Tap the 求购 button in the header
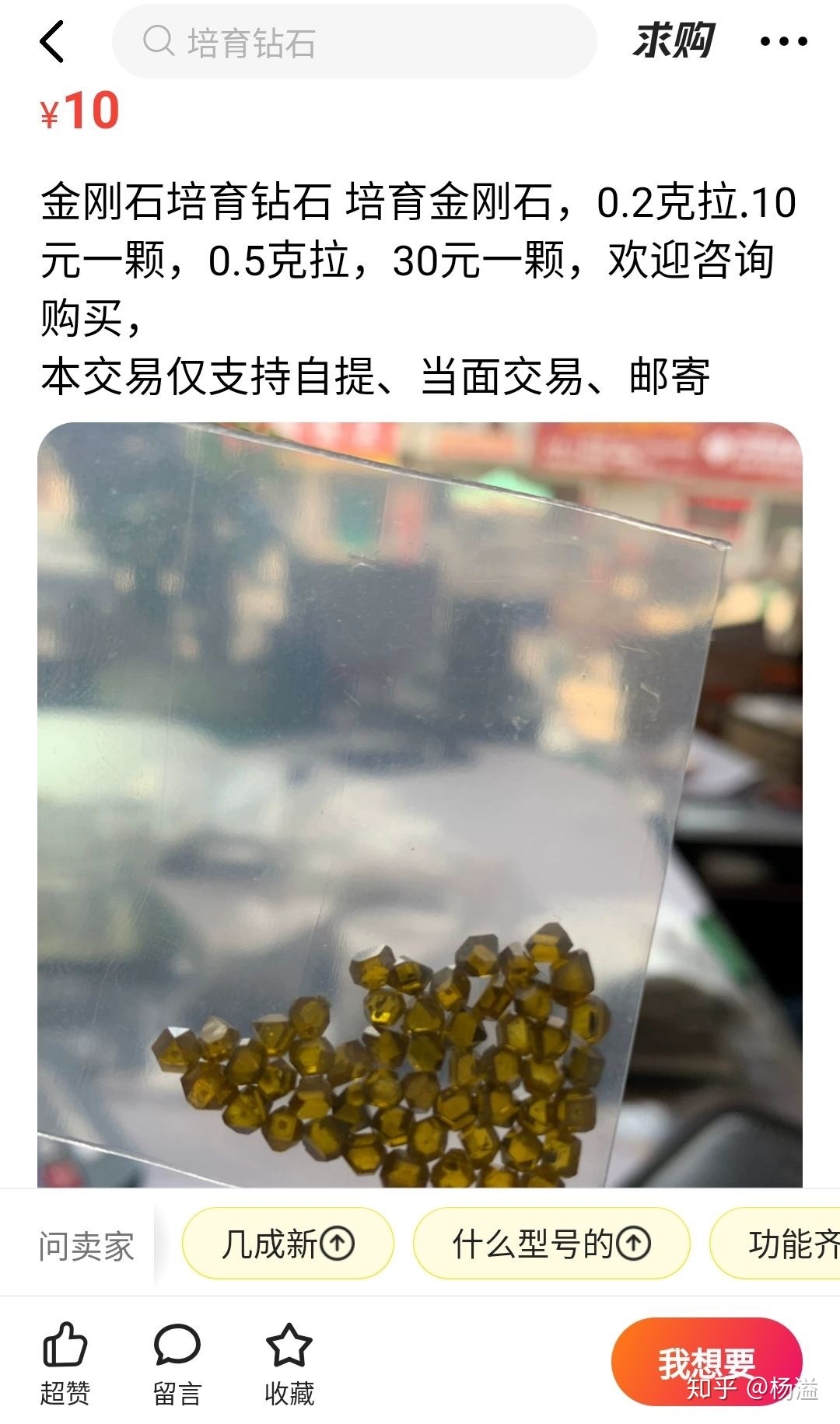The width and height of the screenshot is (840, 1424). point(673,40)
